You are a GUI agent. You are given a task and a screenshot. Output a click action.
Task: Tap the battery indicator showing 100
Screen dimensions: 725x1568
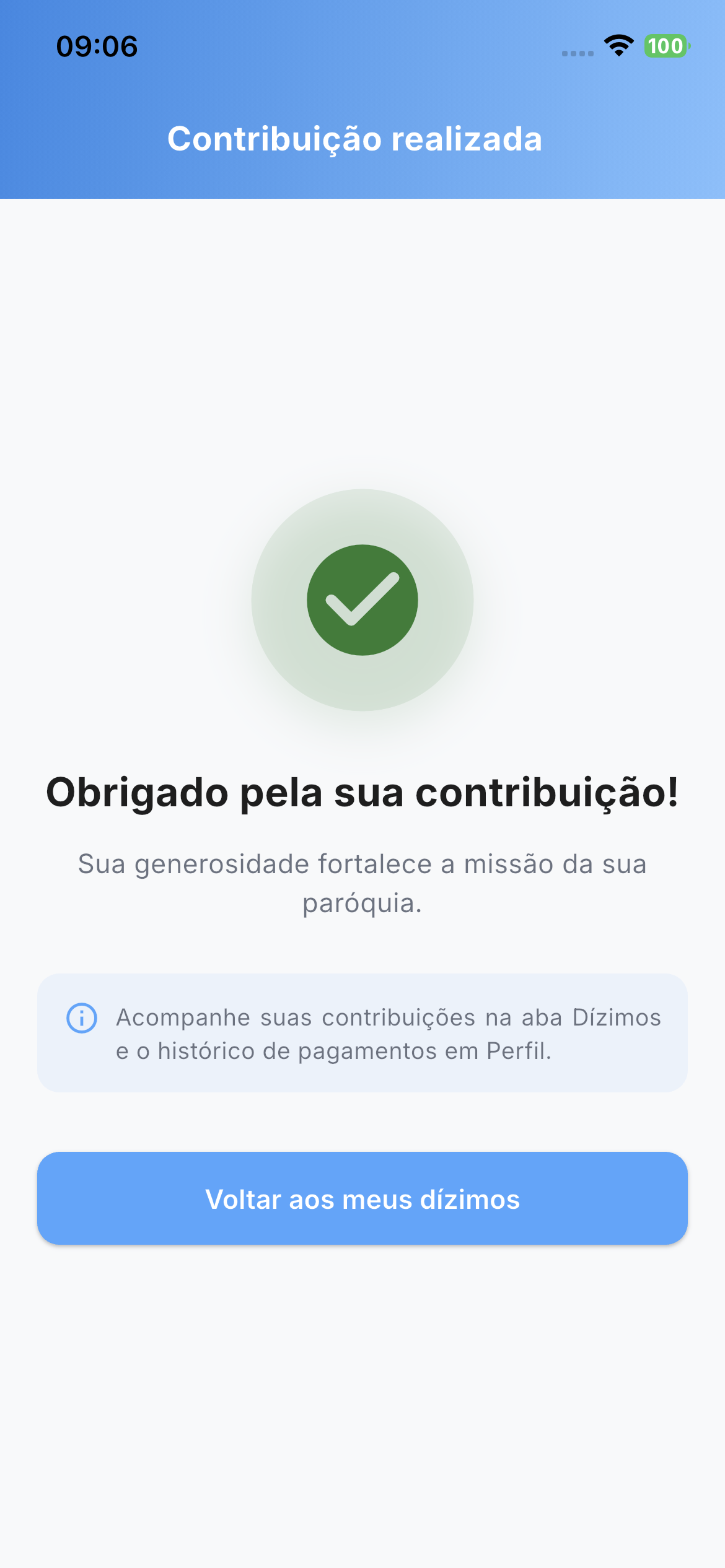point(667,45)
